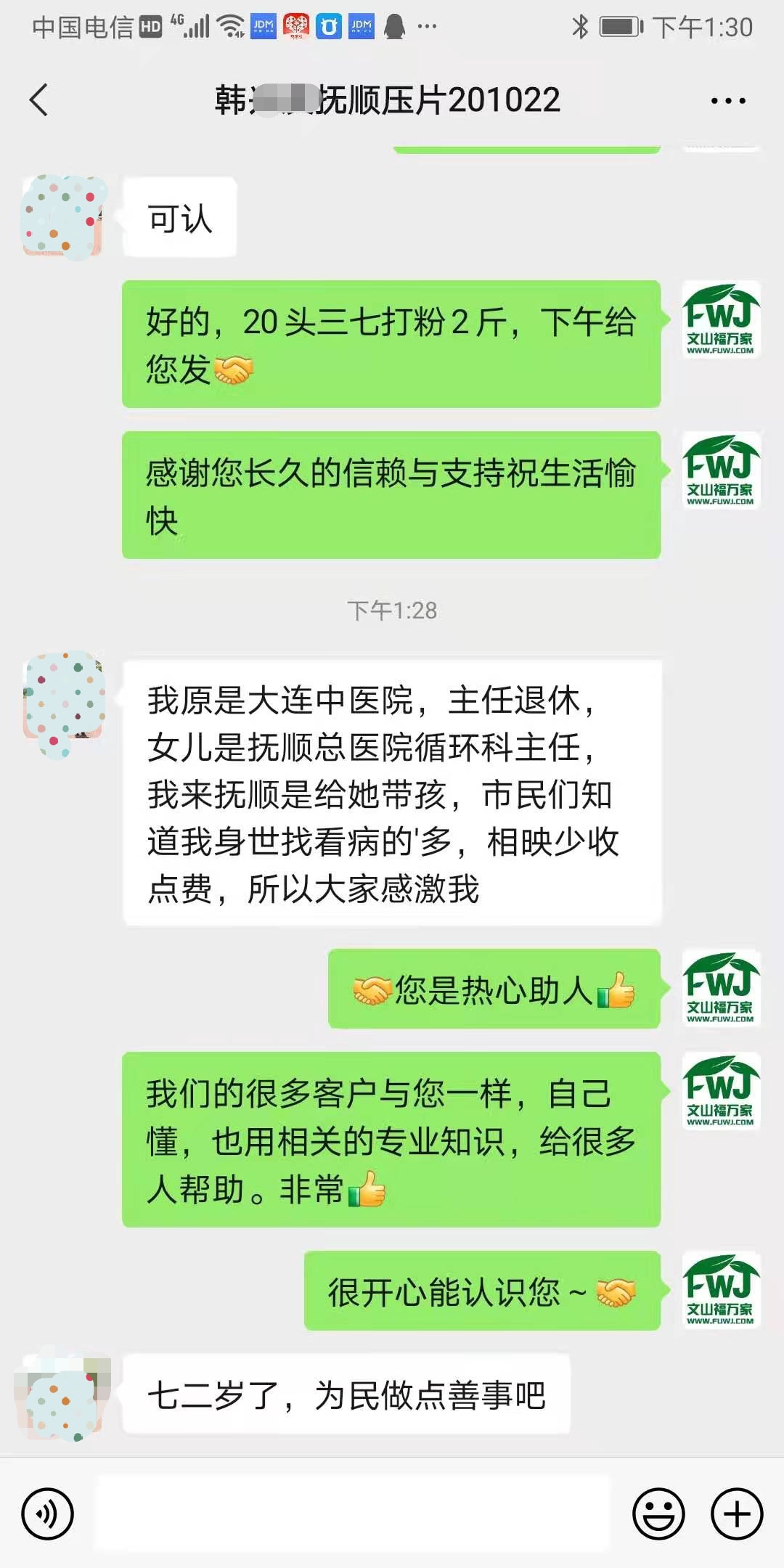Switch to voice message input

[x=48, y=1514]
